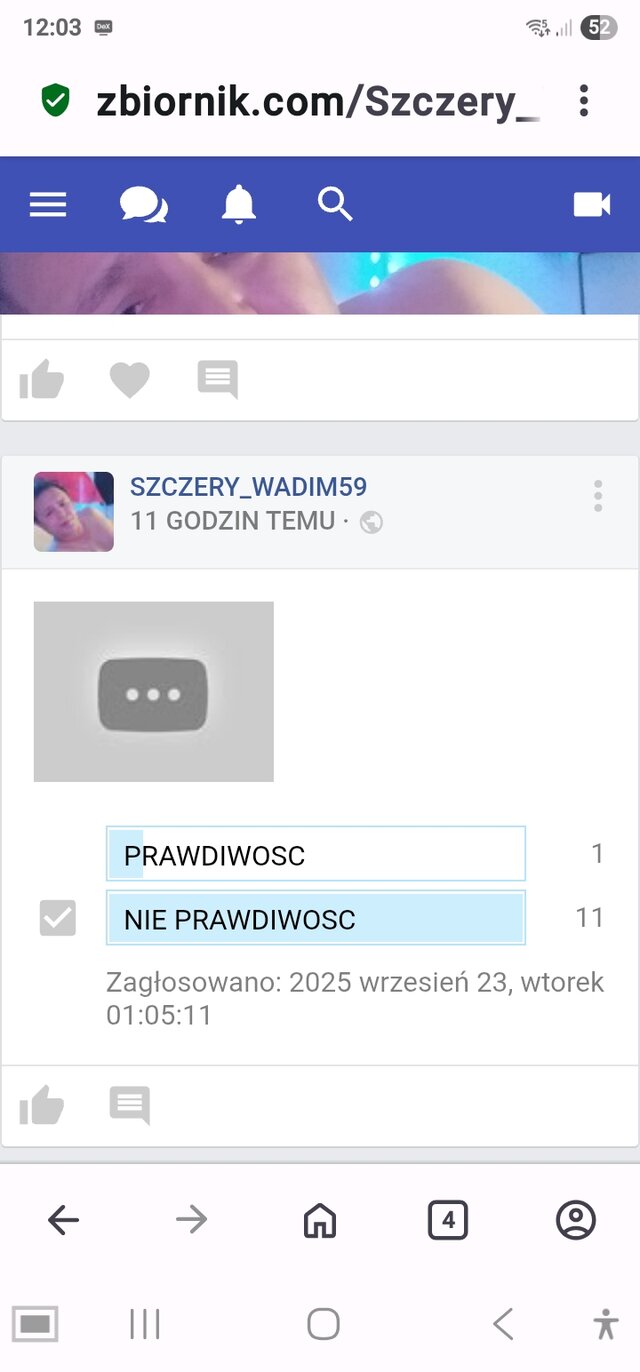The image size is (640, 1372).
Task: Go to the browser home page
Action: click(319, 1220)
